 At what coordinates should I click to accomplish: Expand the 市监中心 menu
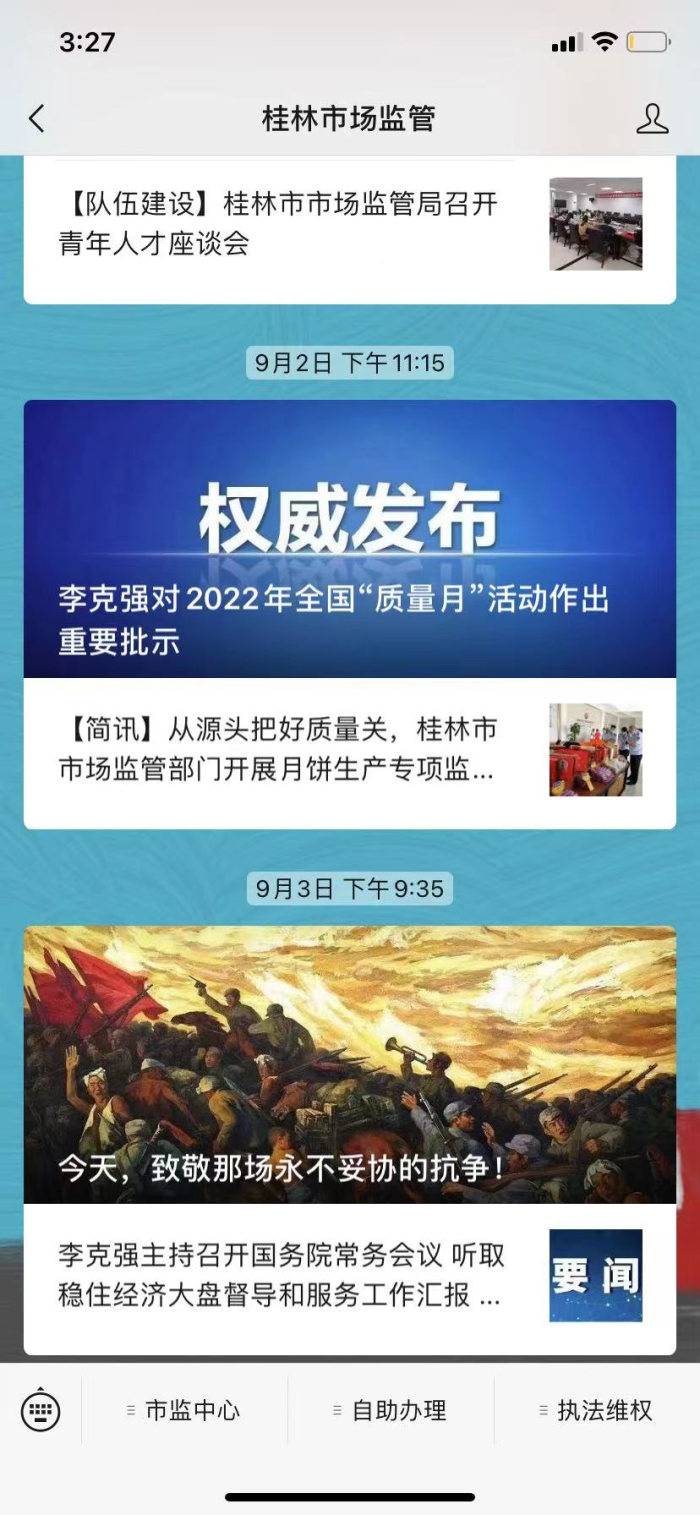tap(185, 1410)
